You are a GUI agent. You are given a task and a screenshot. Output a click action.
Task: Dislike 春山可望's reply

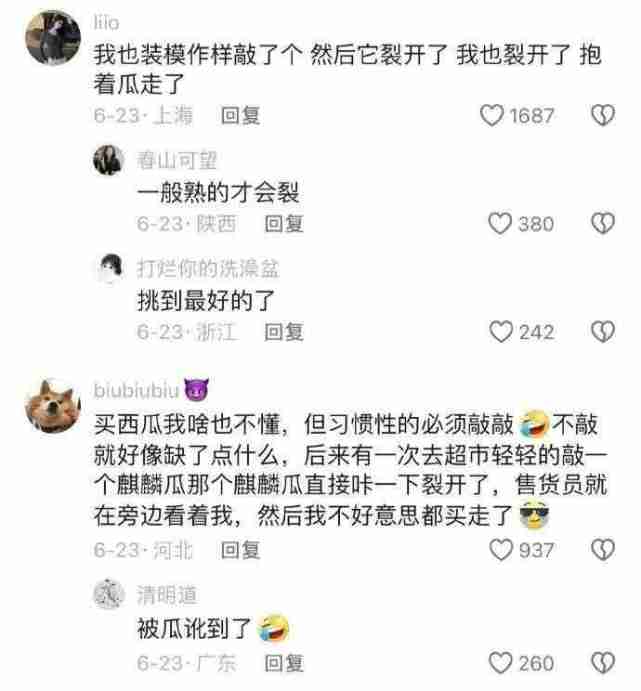(x=602, y=224)
